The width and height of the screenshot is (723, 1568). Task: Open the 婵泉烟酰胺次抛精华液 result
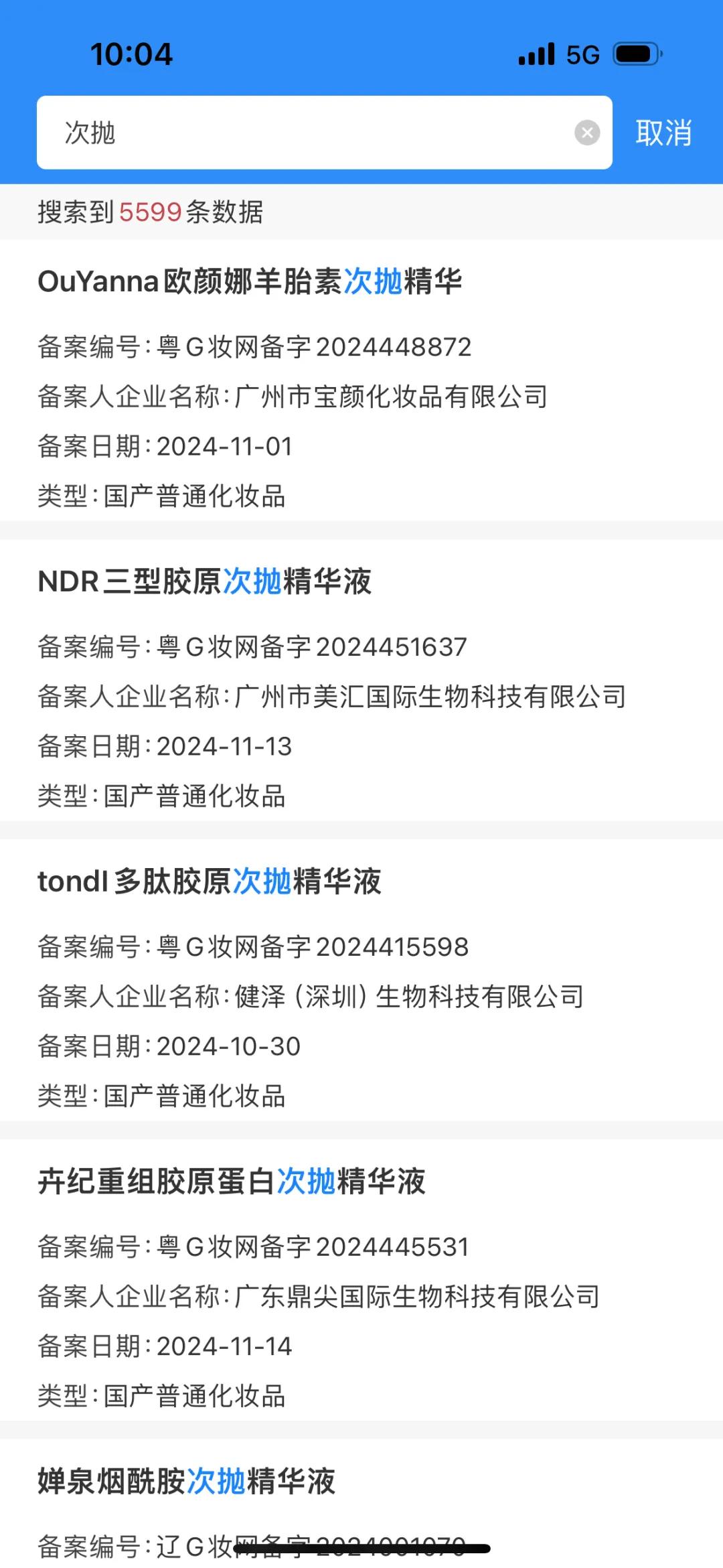[x=361, y=1504]
